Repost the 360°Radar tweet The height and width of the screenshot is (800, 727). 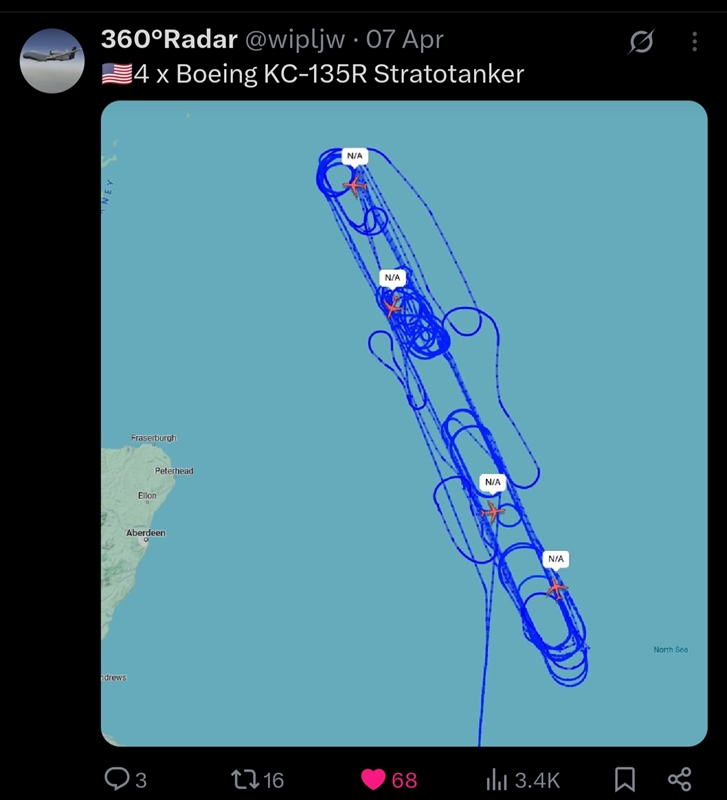tap(244, 780)
